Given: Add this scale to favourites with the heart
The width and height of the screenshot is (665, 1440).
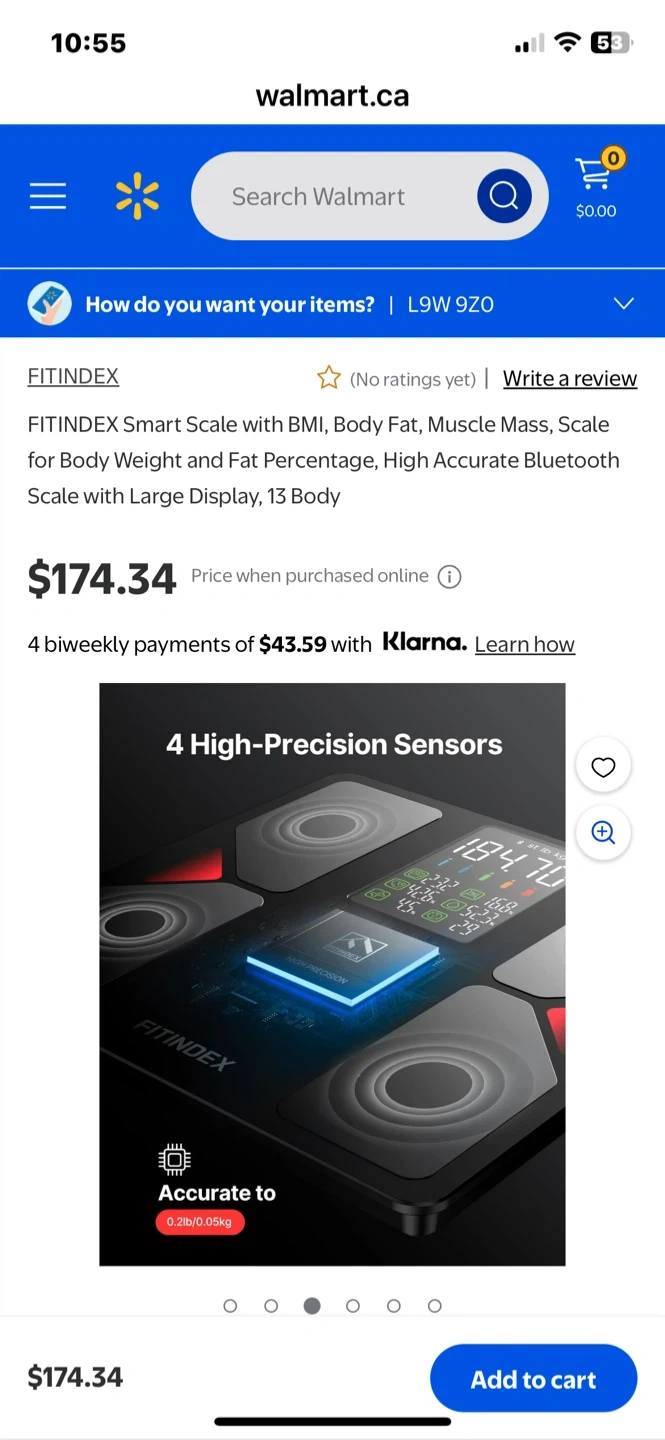Looking at the screenshot, I should pos(603,767).
